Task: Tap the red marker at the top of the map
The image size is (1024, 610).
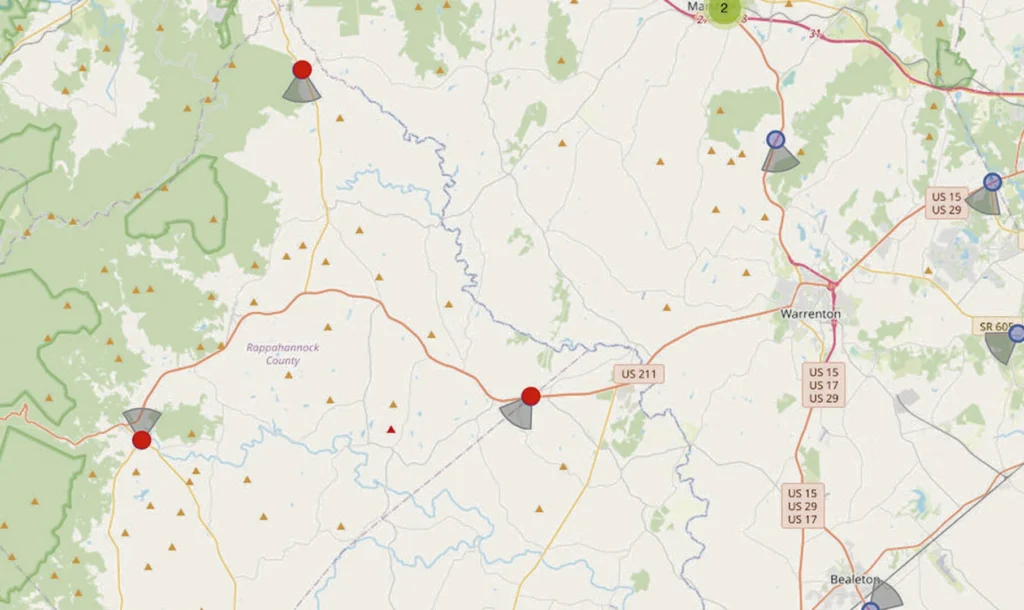Action: pyautogui.click(x=302, y=70)
